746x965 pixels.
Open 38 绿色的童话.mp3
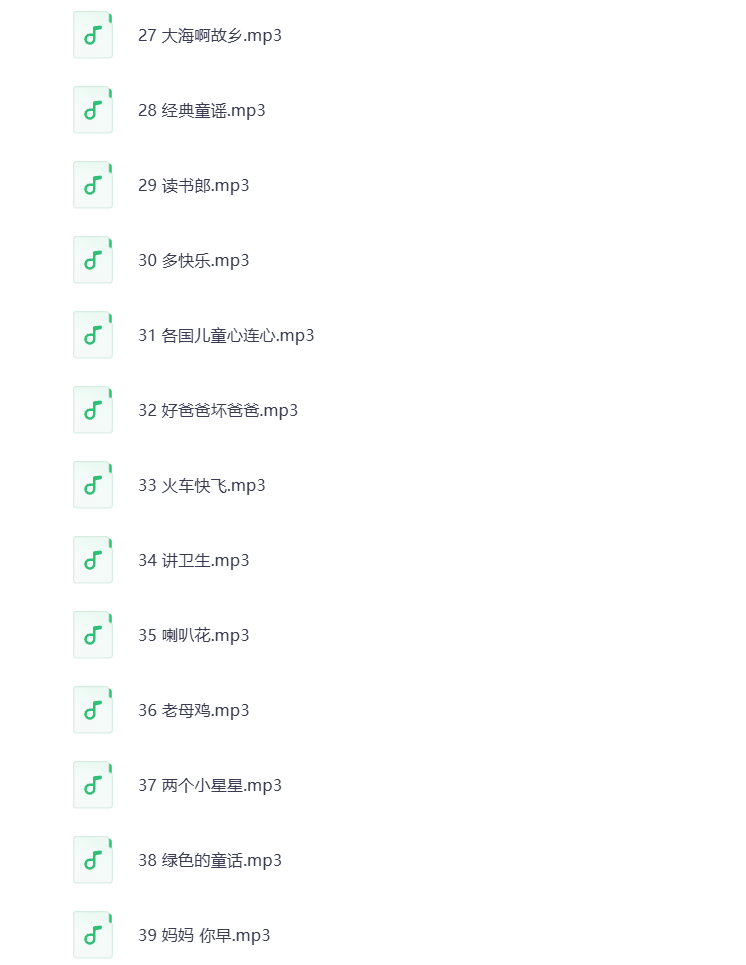210,860
